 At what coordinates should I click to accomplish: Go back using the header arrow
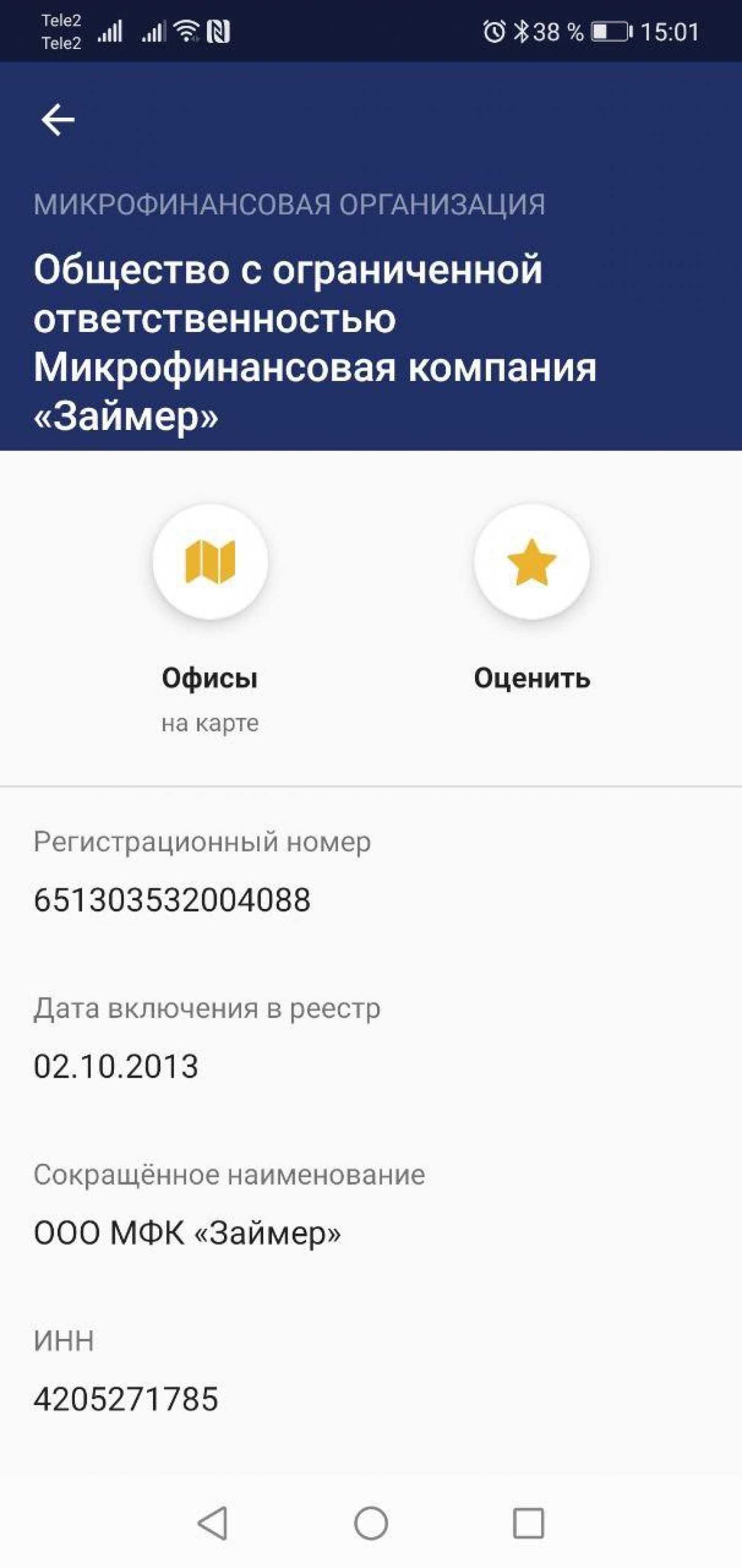tap(58, 119)
